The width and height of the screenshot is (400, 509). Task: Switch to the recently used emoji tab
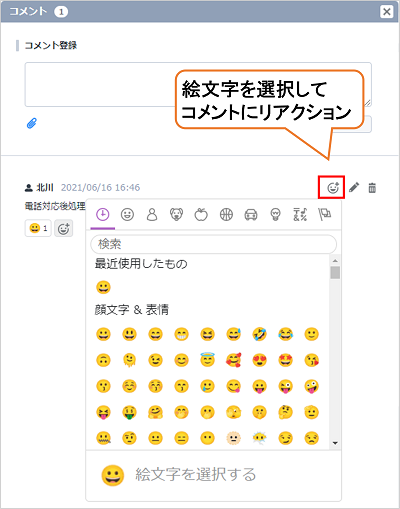[103, 214]
